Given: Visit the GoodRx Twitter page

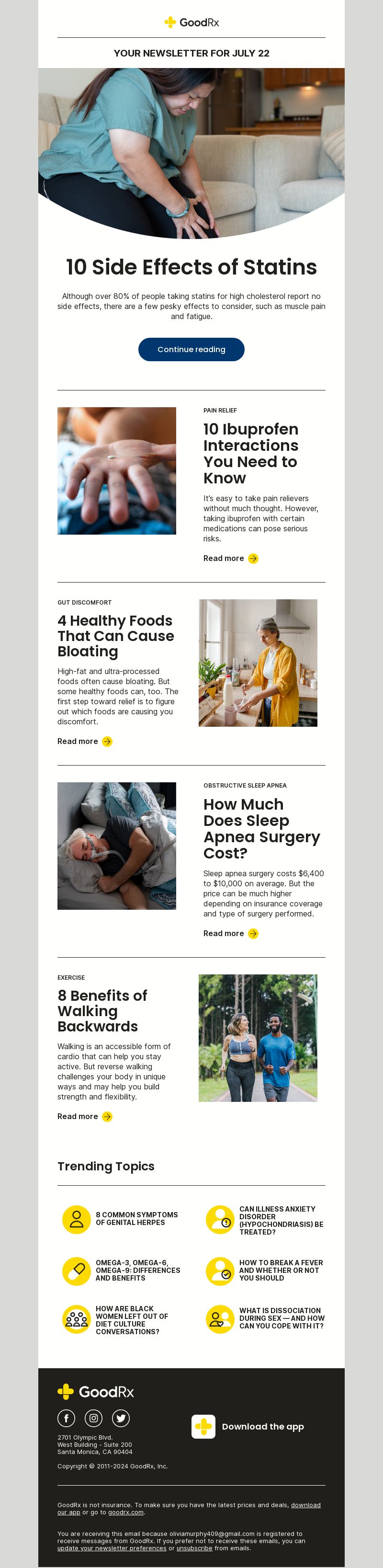Looking at the screenshot, I should (121, 1418).
